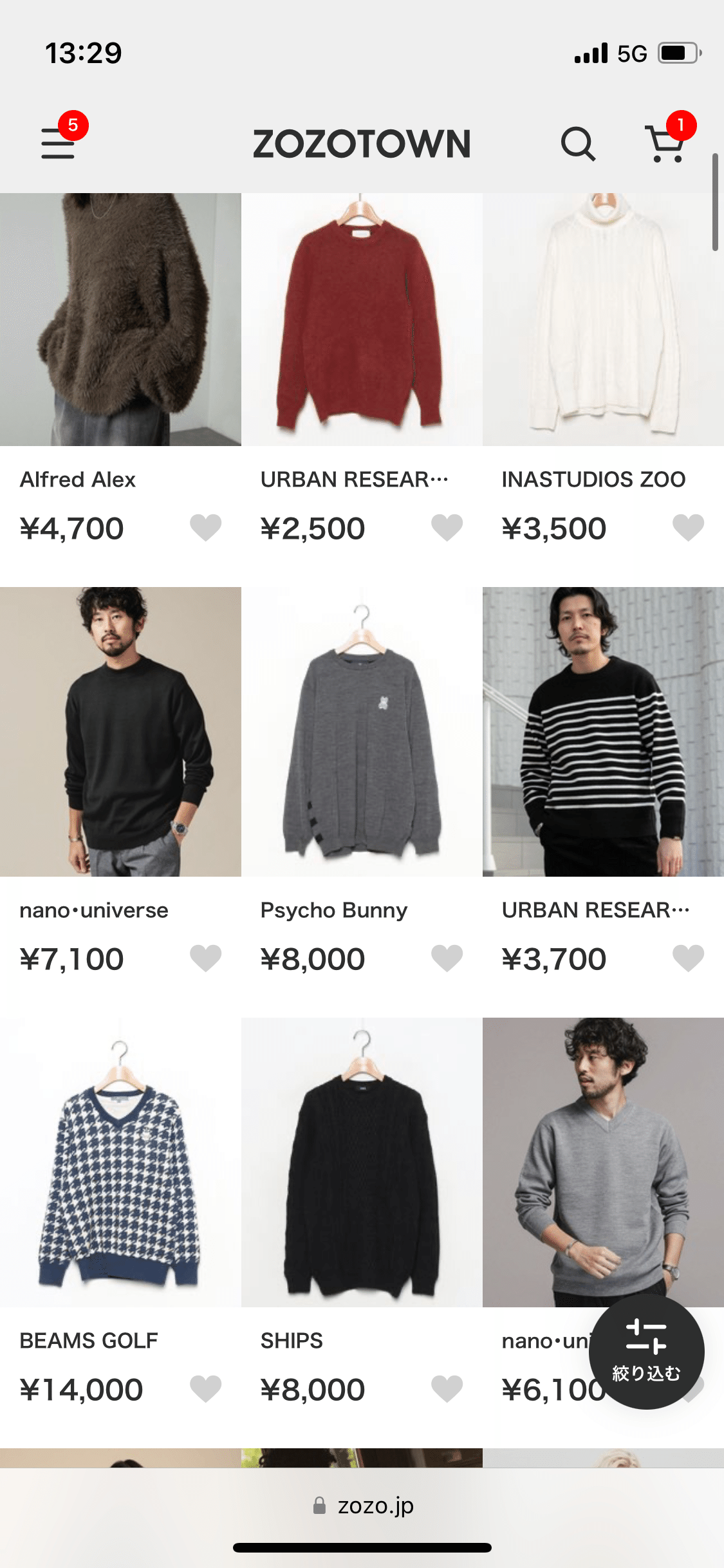This screenshot has height=1568, width=724.
Task: Favorite the Alfred Alex ¥4,700 item
Action: click(206, 528)
